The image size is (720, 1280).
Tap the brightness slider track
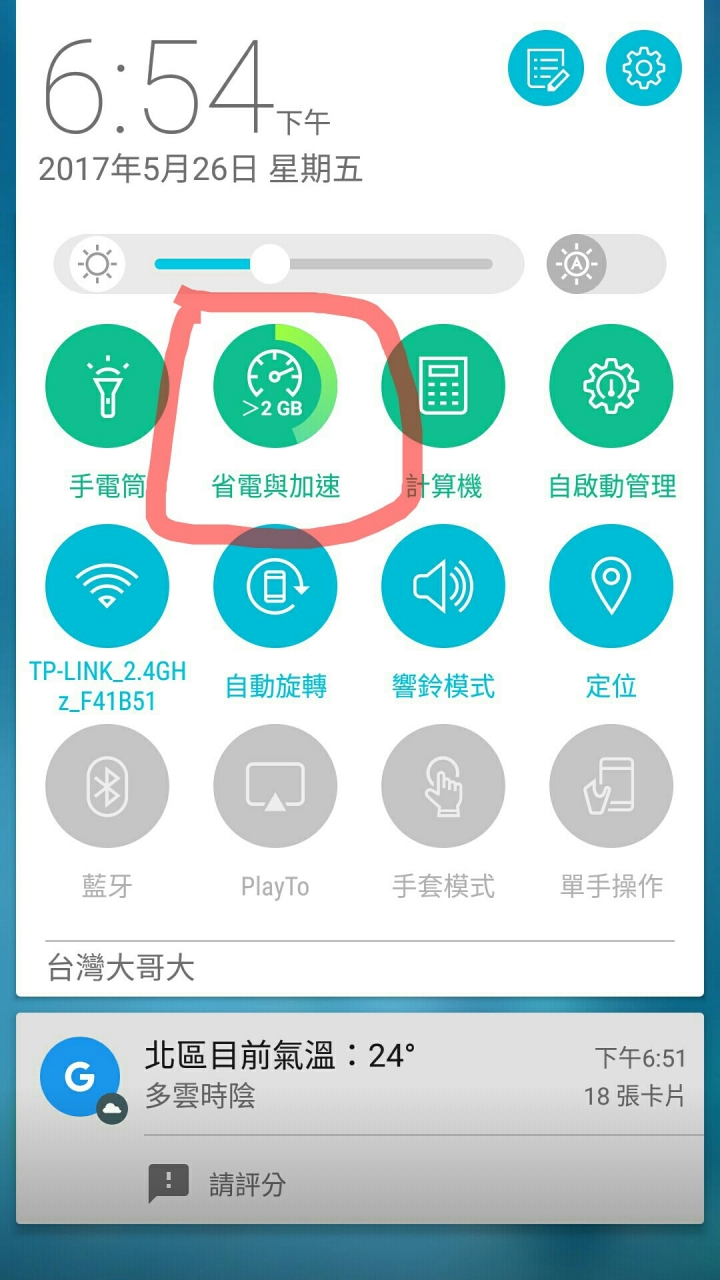click(x=400, y=264)
